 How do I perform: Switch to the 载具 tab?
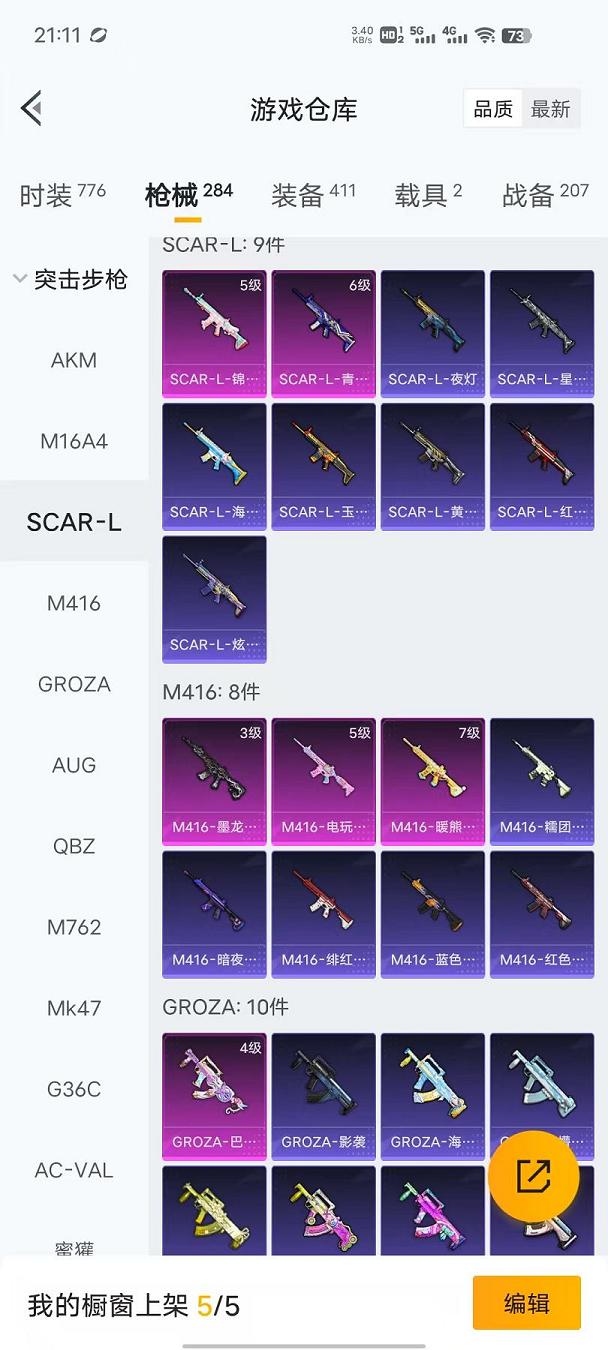[428, 194]
